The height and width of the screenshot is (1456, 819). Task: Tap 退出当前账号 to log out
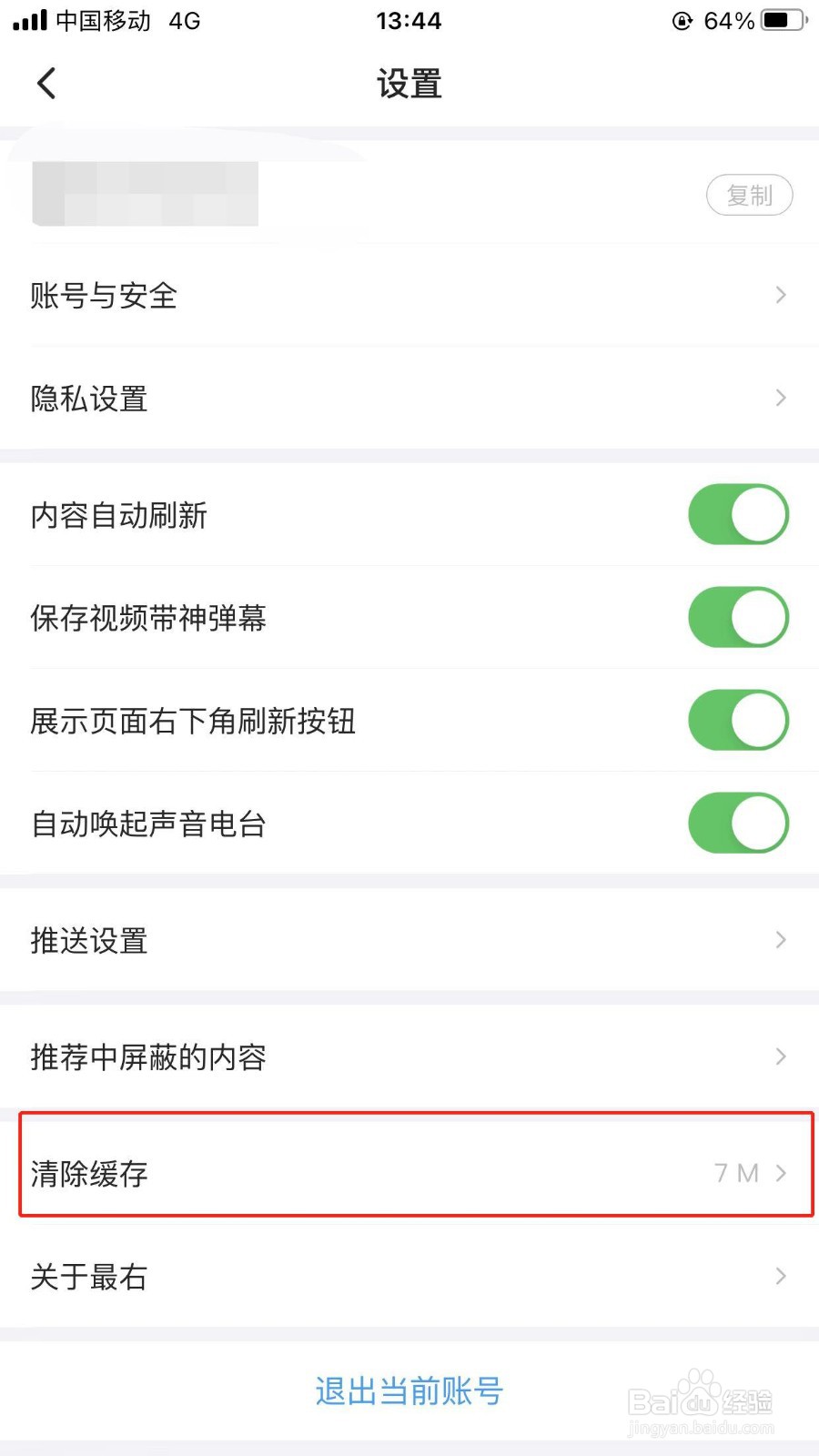coord(408,1390)
